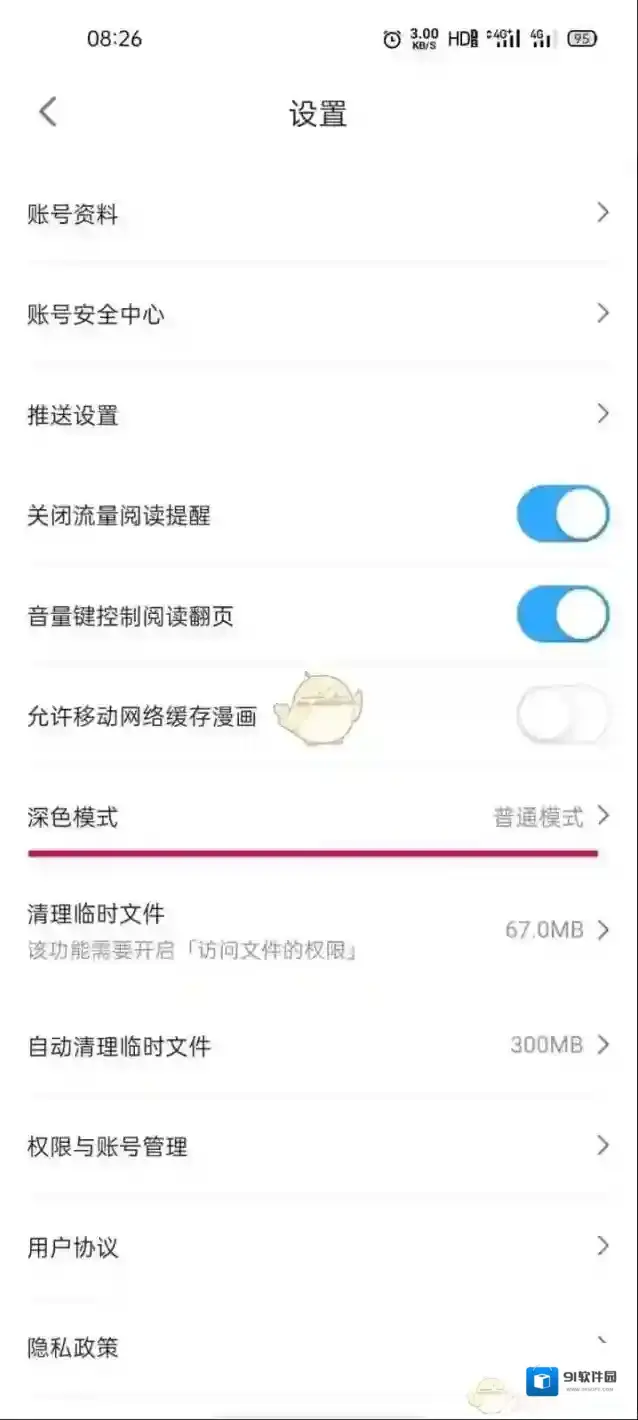
Task: Open 深色模式 dark mode options
Action: click(318, 817)
